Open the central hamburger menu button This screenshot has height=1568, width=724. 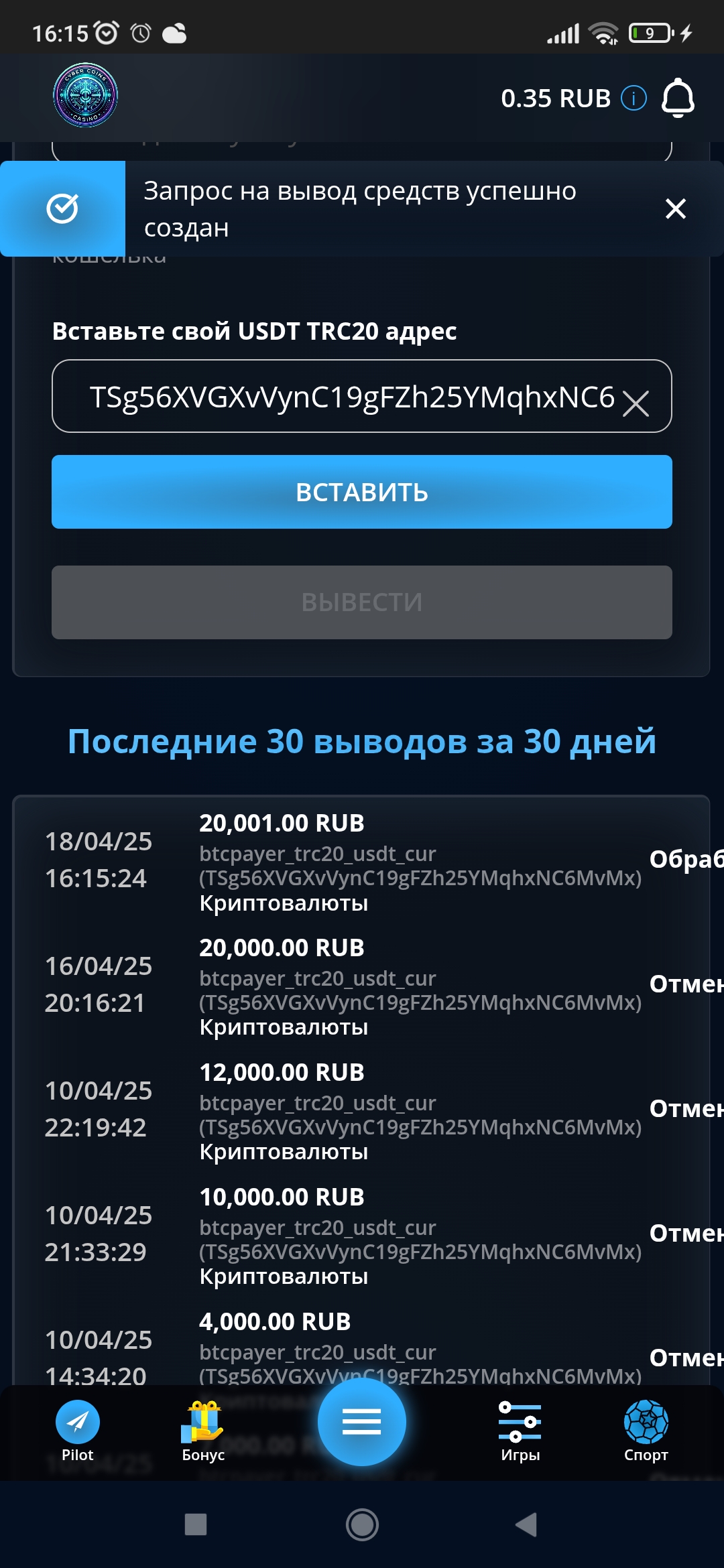click(362, 1421)
